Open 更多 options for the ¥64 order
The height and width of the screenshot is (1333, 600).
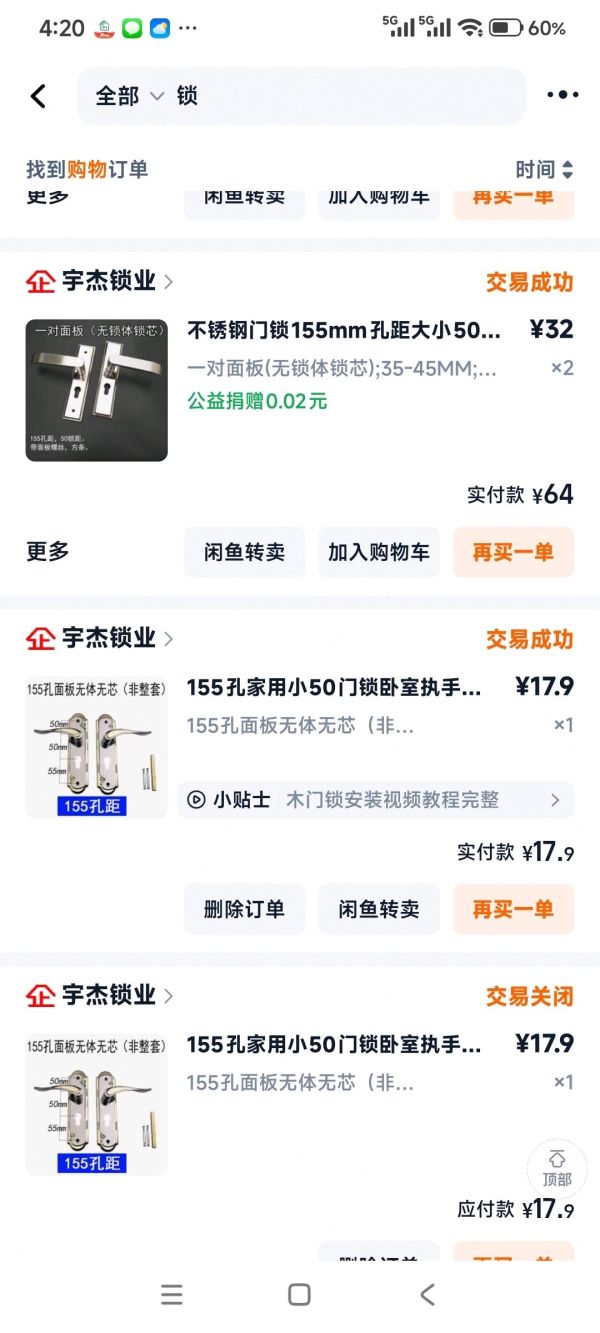[47, 552]
